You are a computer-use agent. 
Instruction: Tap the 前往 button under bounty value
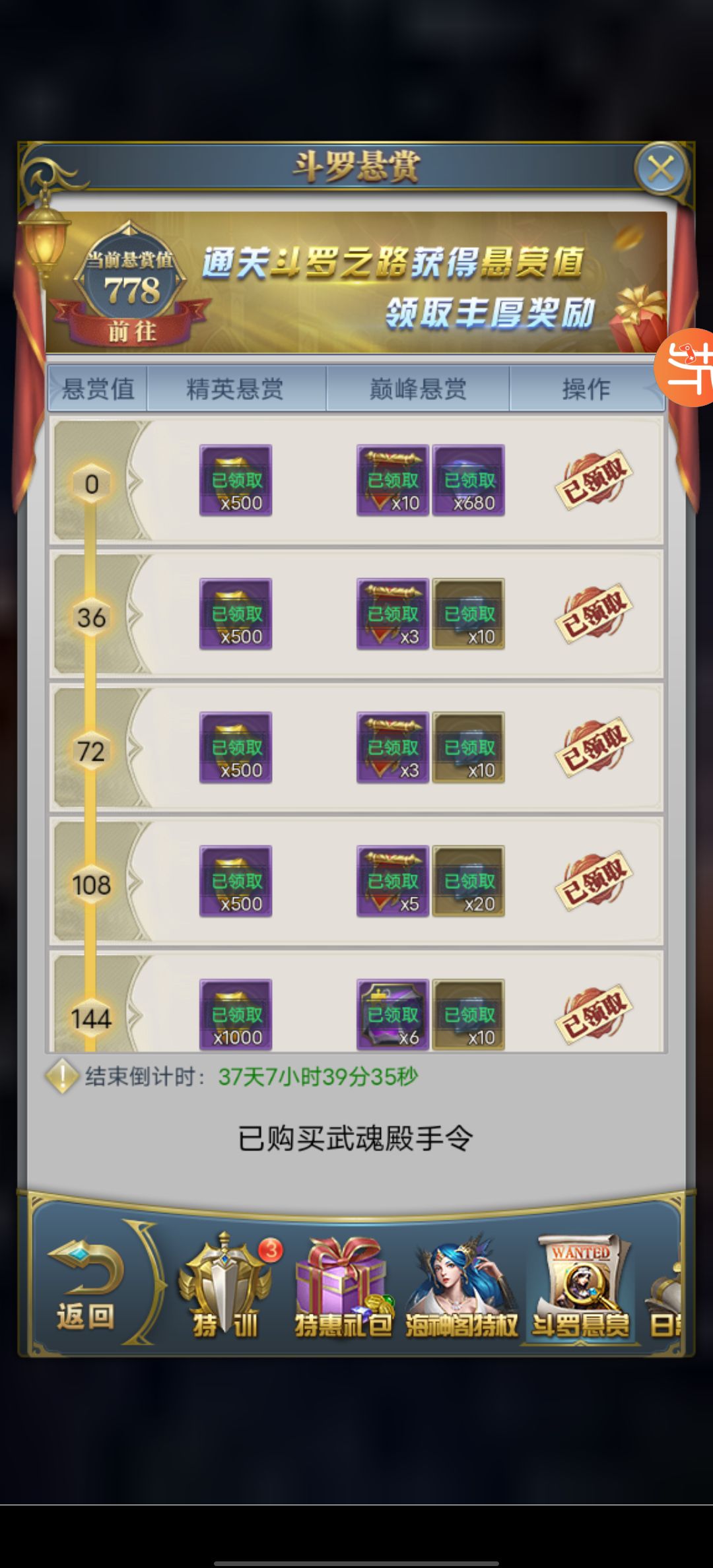pos(132,331)
